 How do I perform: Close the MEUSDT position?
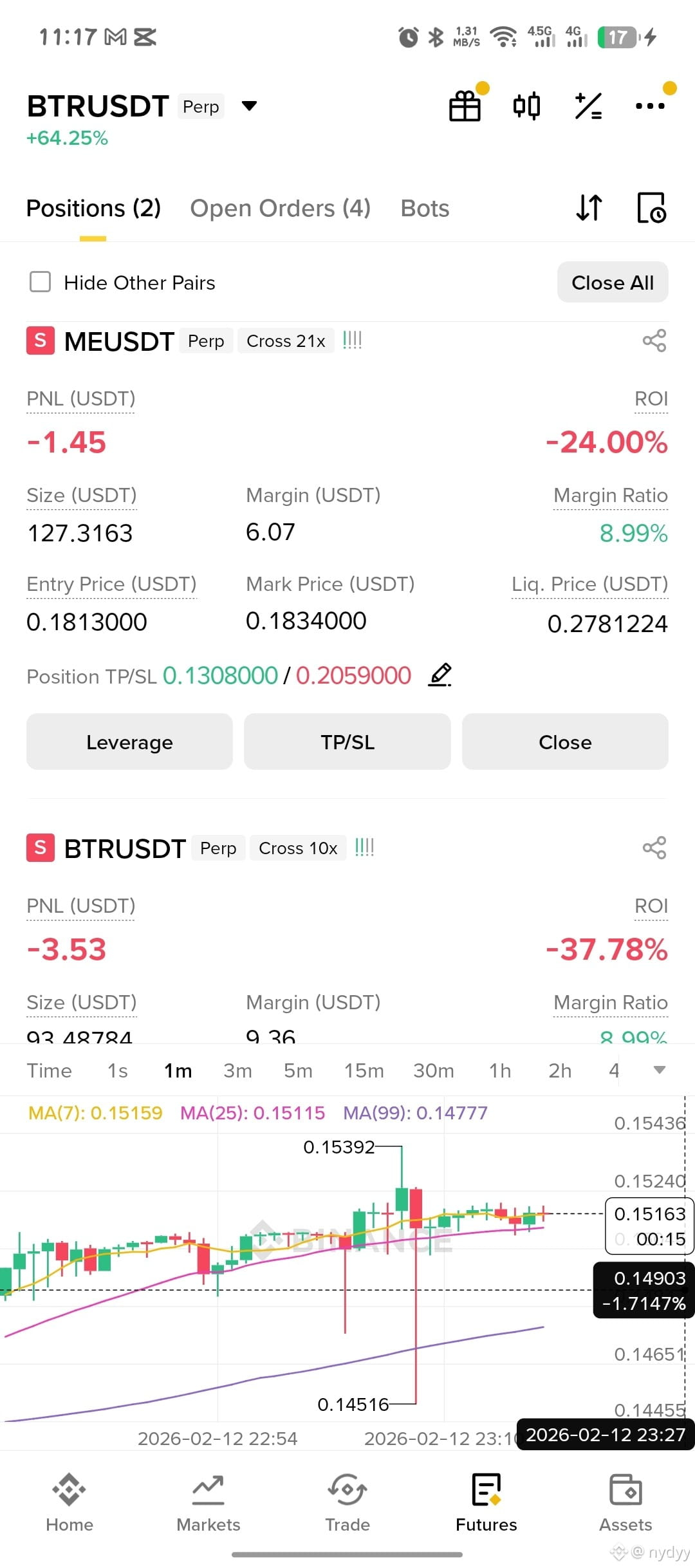tap(565, 742)
